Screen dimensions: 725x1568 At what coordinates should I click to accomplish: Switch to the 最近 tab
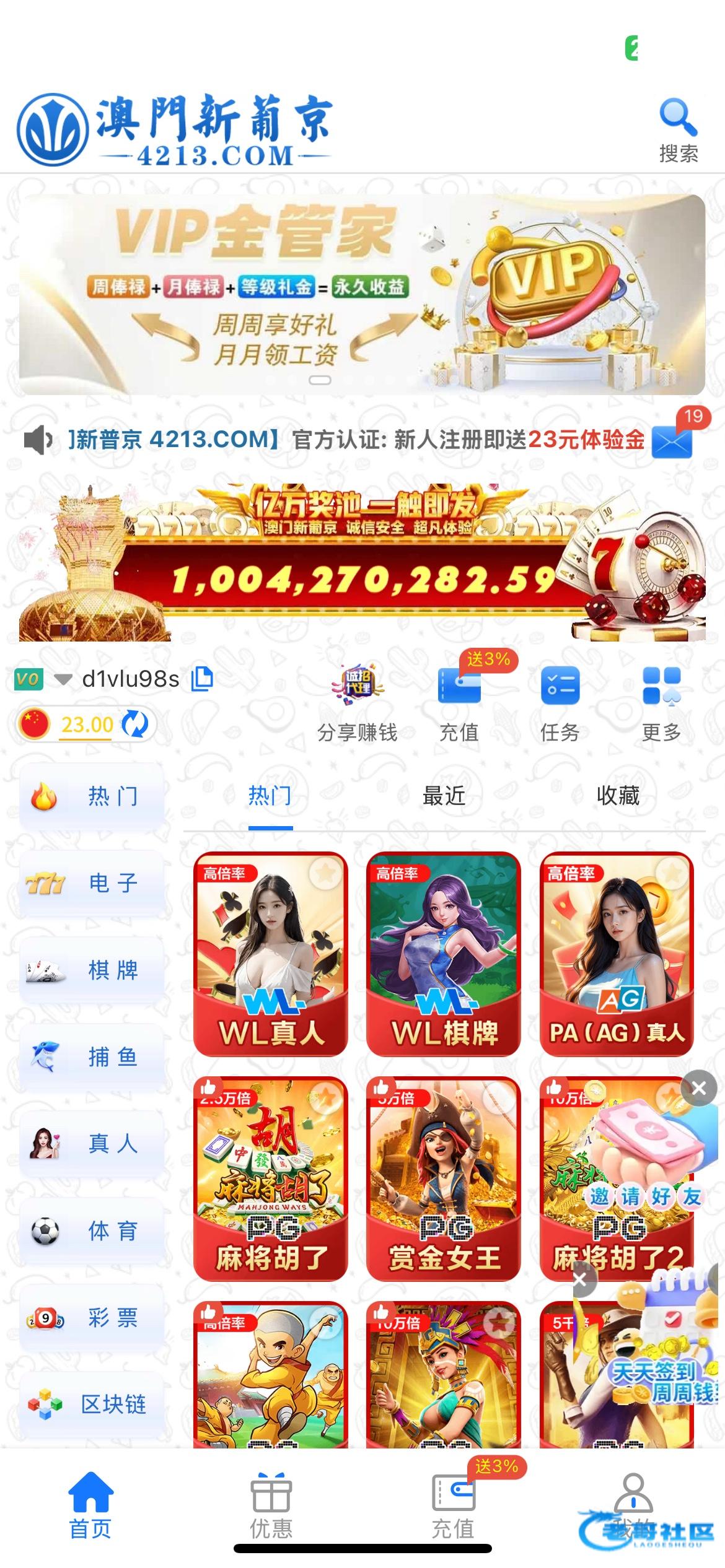(x=444, y=796)
